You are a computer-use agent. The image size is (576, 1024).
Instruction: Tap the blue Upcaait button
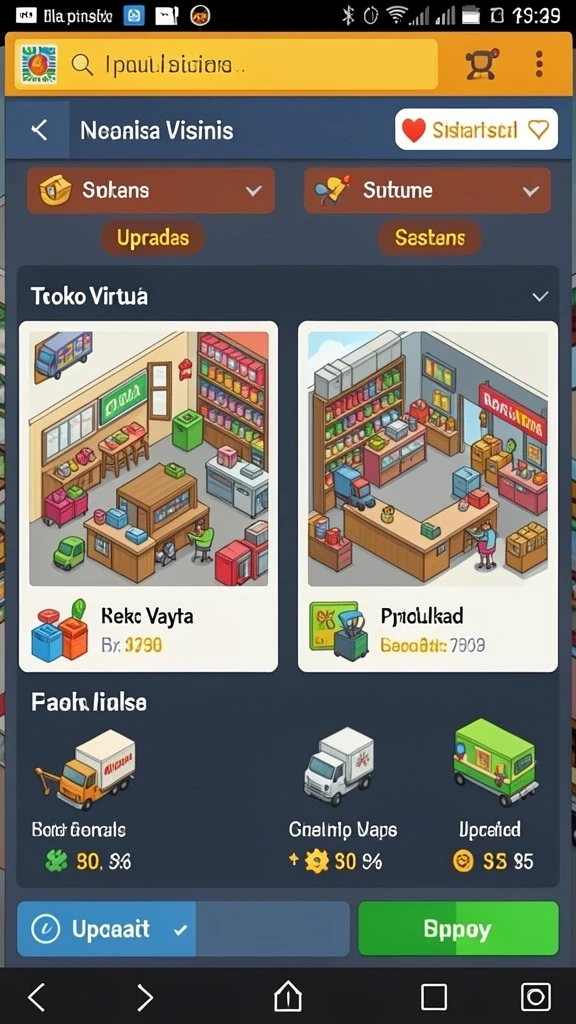click(x=184, y=929)
